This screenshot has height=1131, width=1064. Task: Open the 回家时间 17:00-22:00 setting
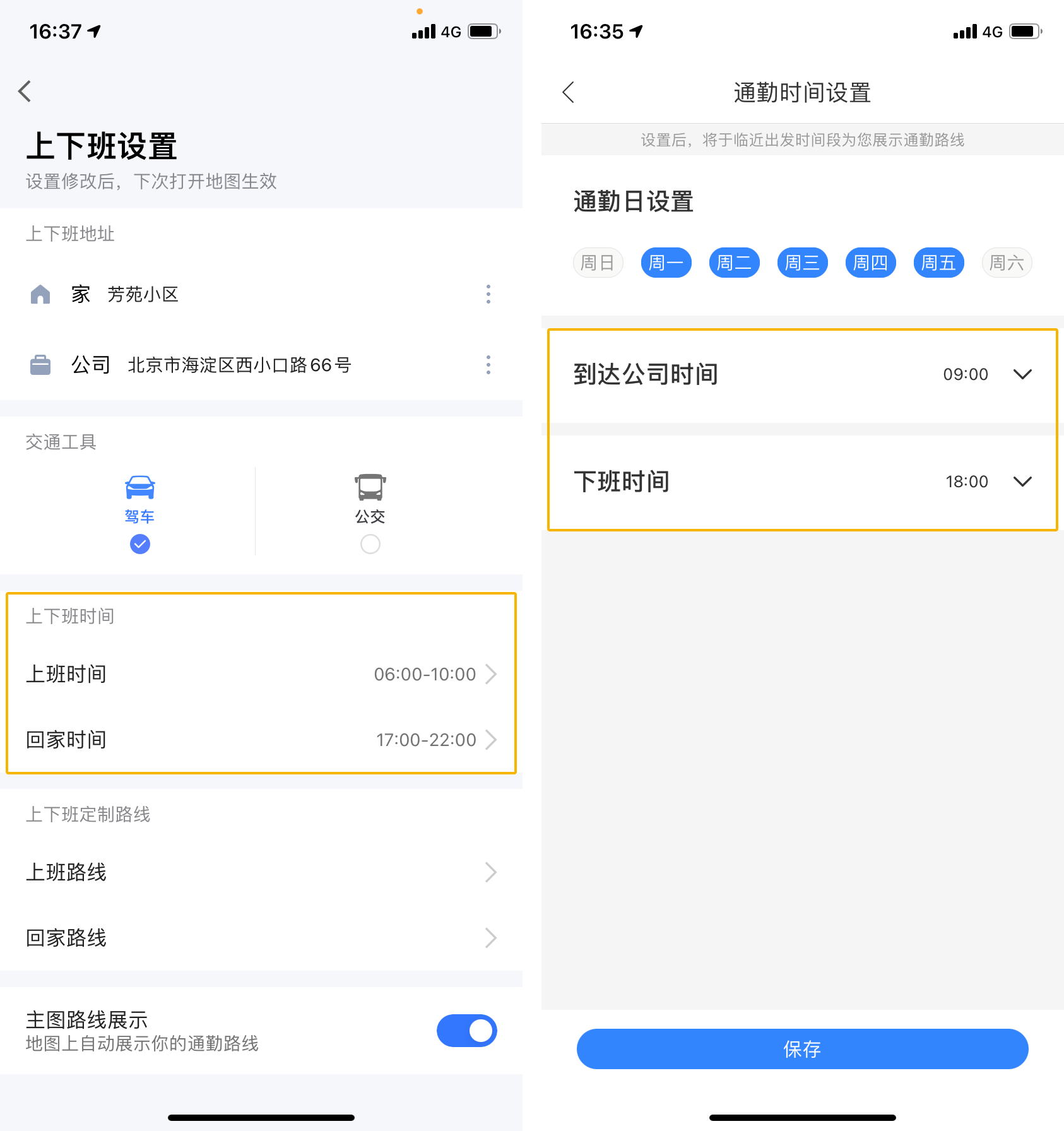coord(261,740)
